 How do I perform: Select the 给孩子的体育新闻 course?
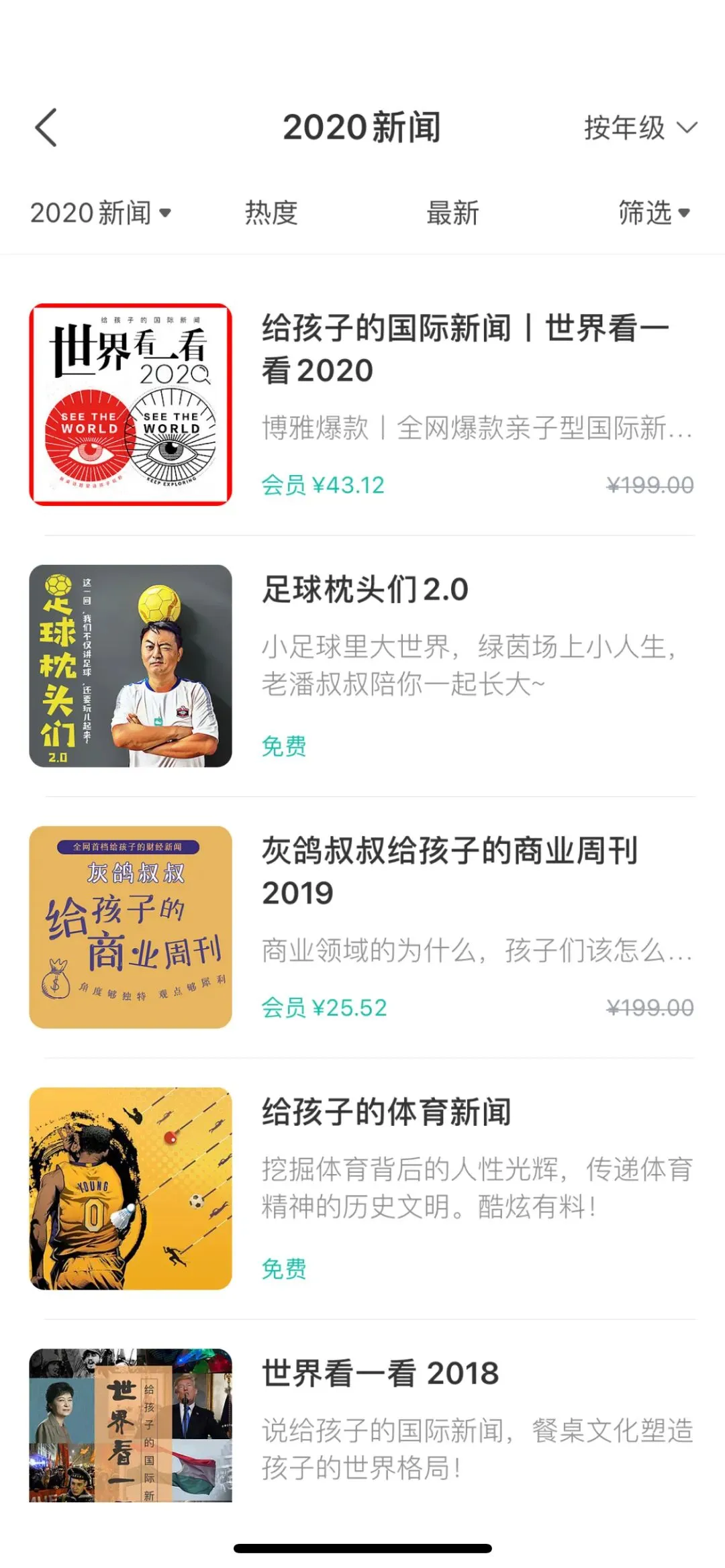click(x=387, y=1112)
